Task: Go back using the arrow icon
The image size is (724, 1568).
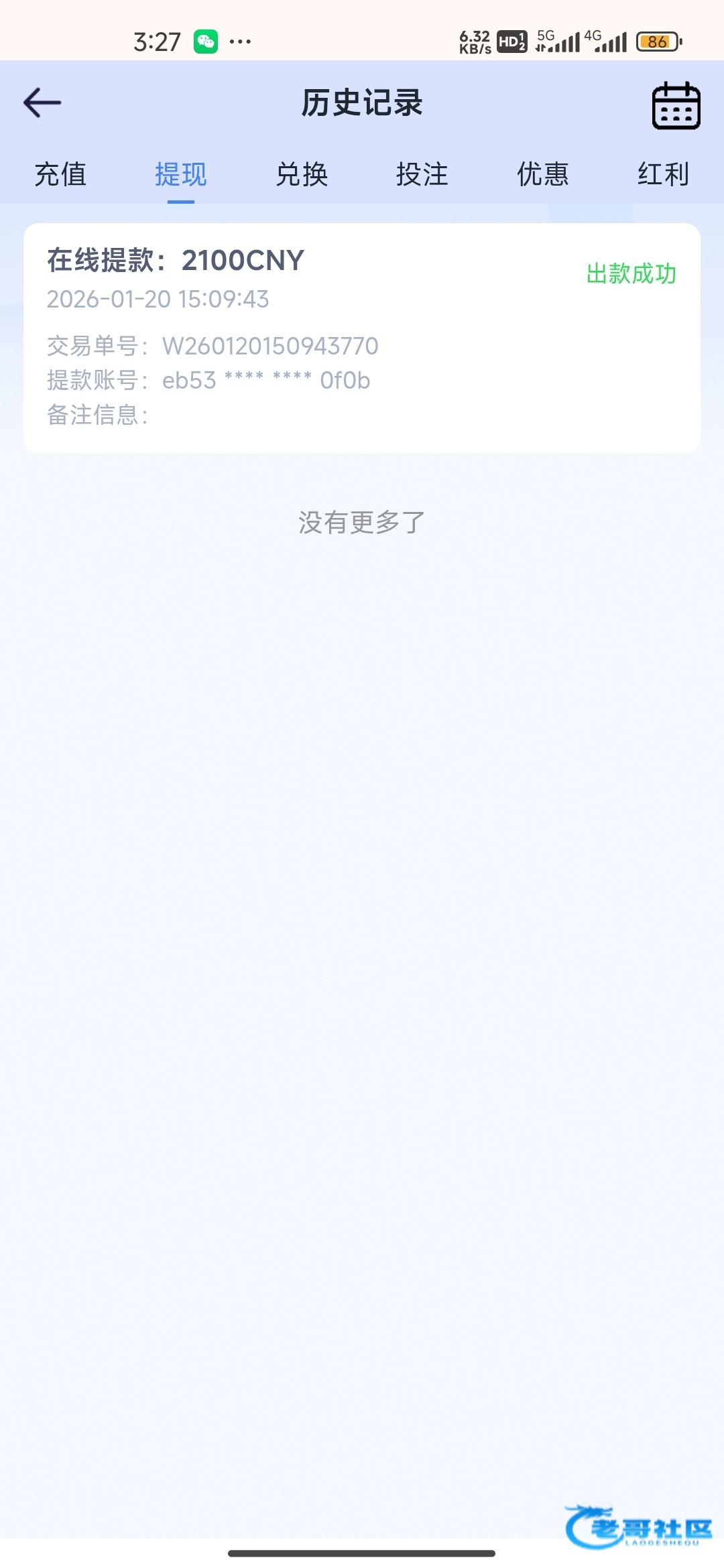Action: tap(42, 103)
